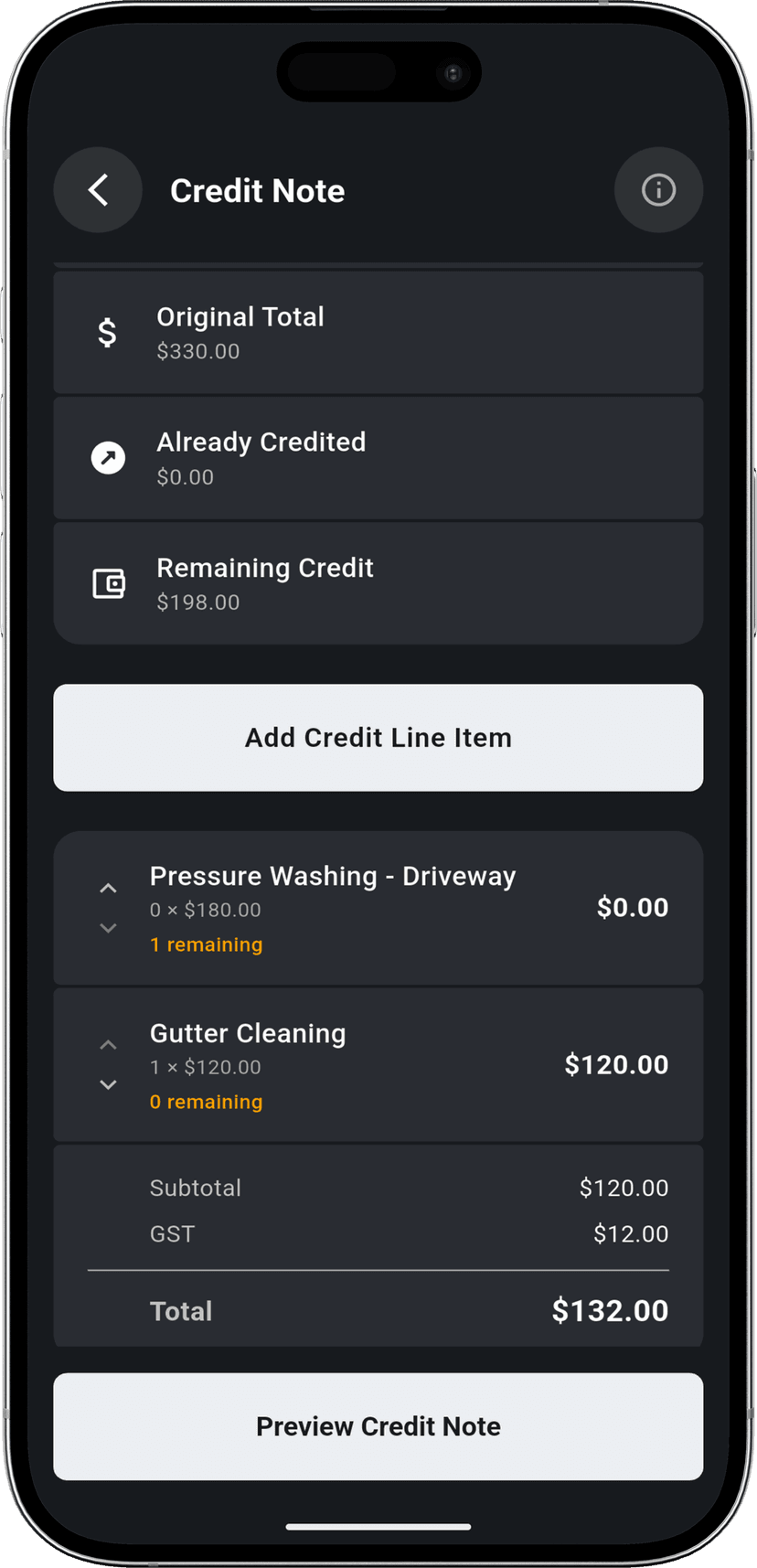Click the 1 remaining label under Pressure Washing
757x1568 pixels.
coord(206,944)
